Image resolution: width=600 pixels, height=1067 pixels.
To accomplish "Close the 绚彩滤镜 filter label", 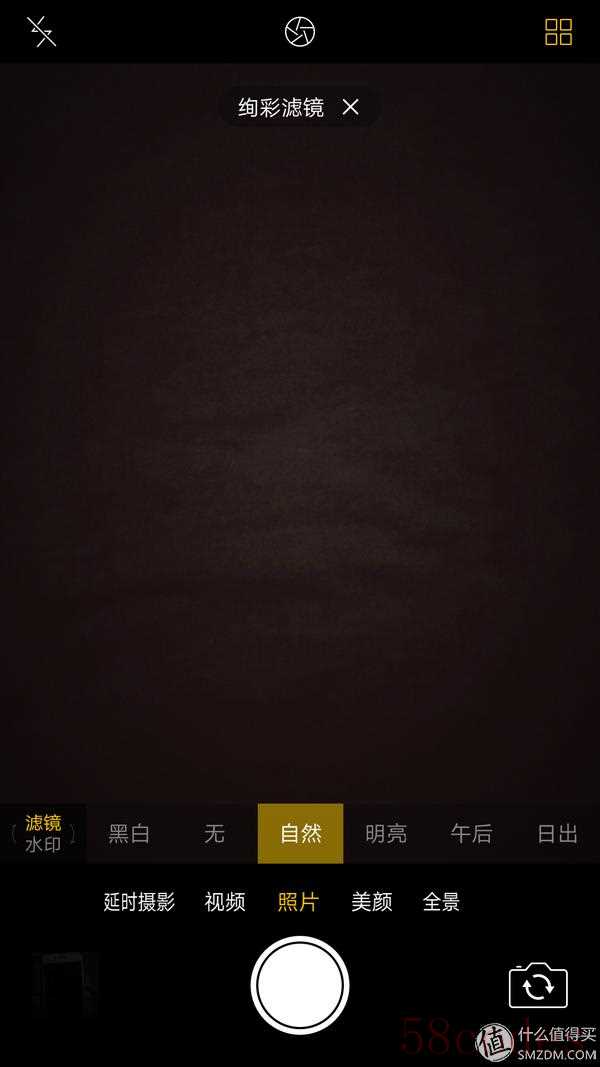I will coord(350,107).
